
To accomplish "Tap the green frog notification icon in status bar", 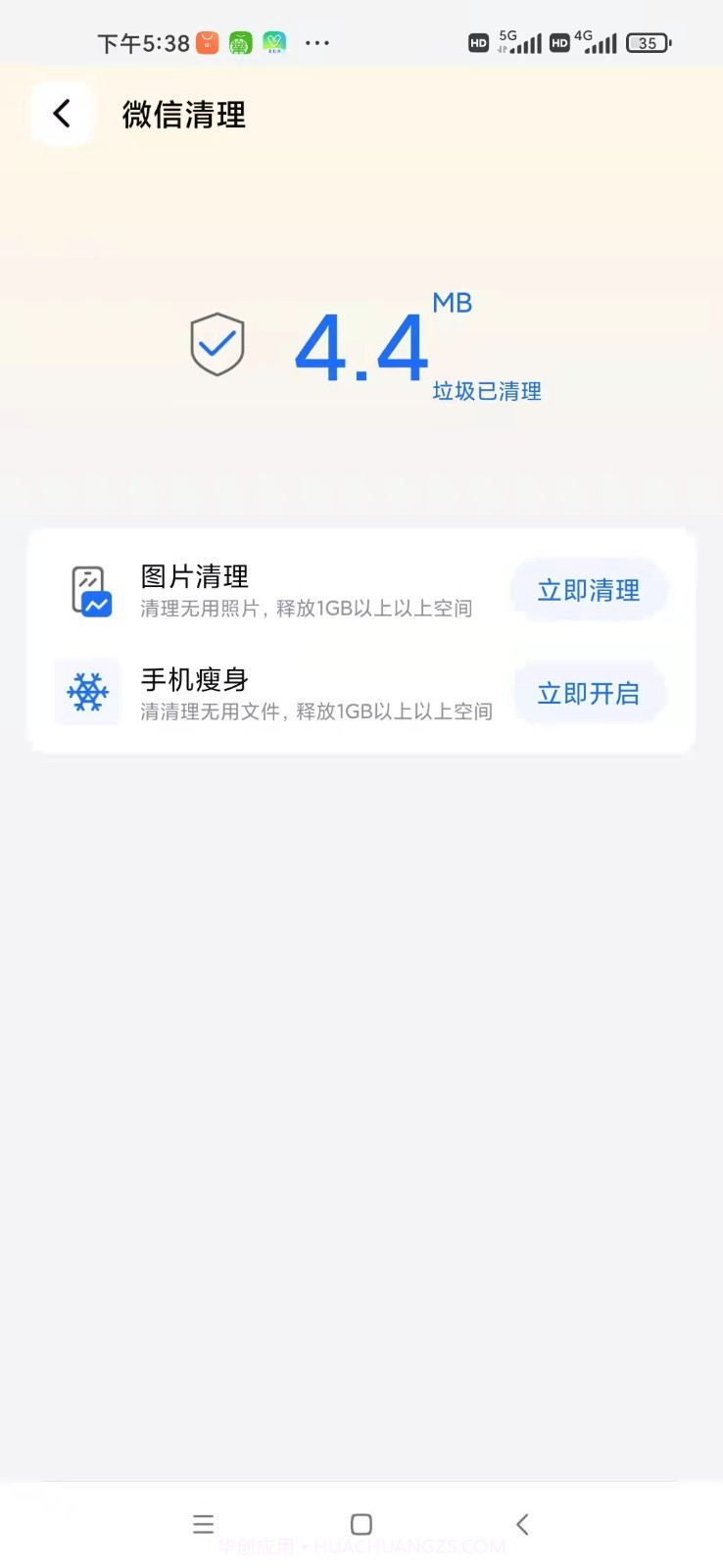I will tap(240, 42).
